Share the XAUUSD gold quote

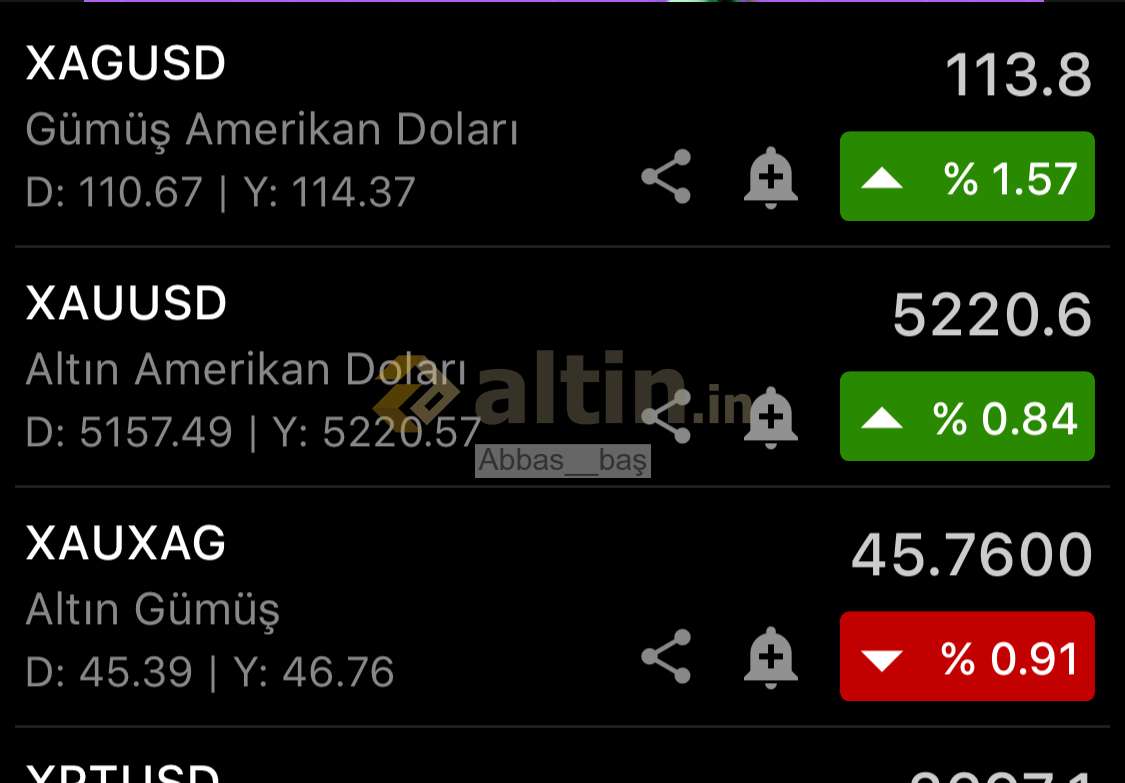tap(666, 416)
